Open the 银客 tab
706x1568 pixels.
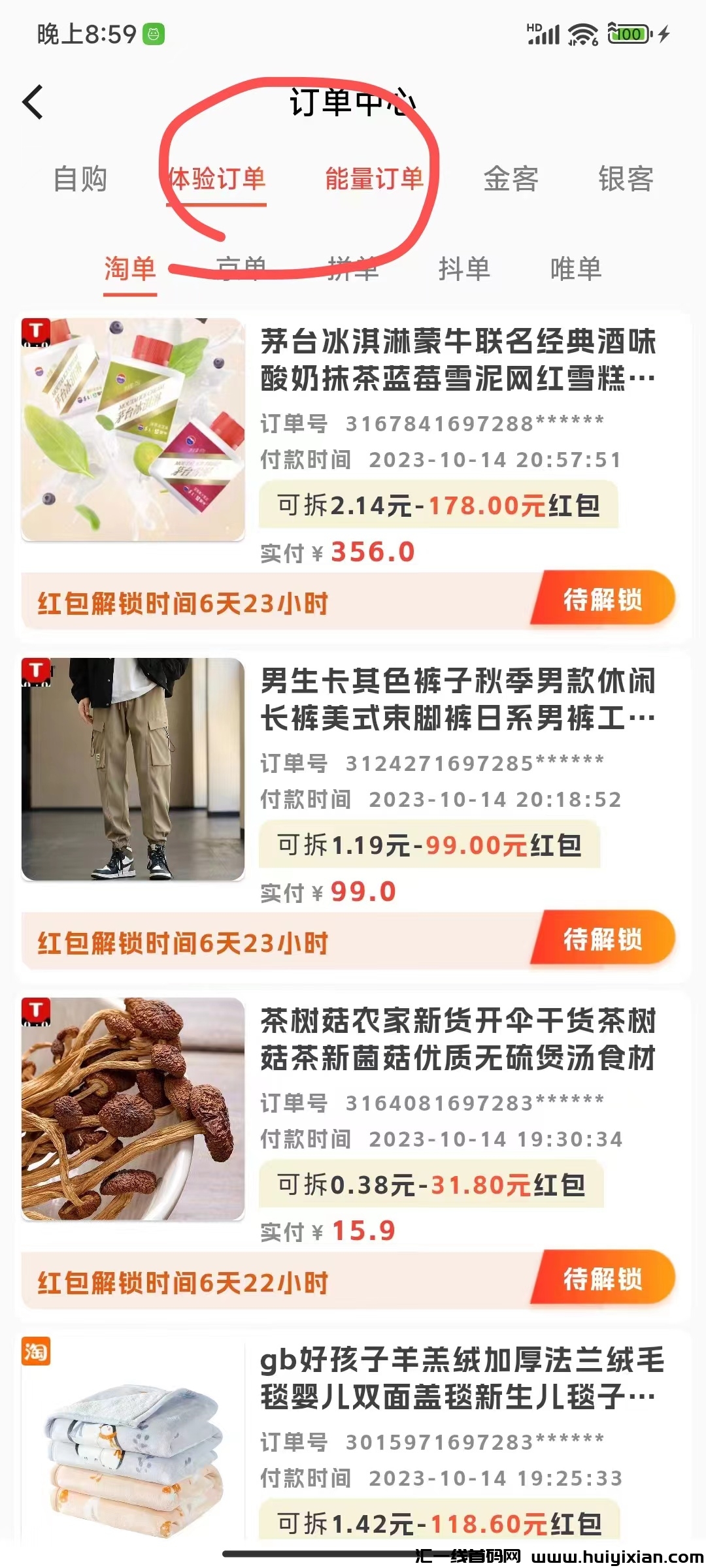coord(626,179)
